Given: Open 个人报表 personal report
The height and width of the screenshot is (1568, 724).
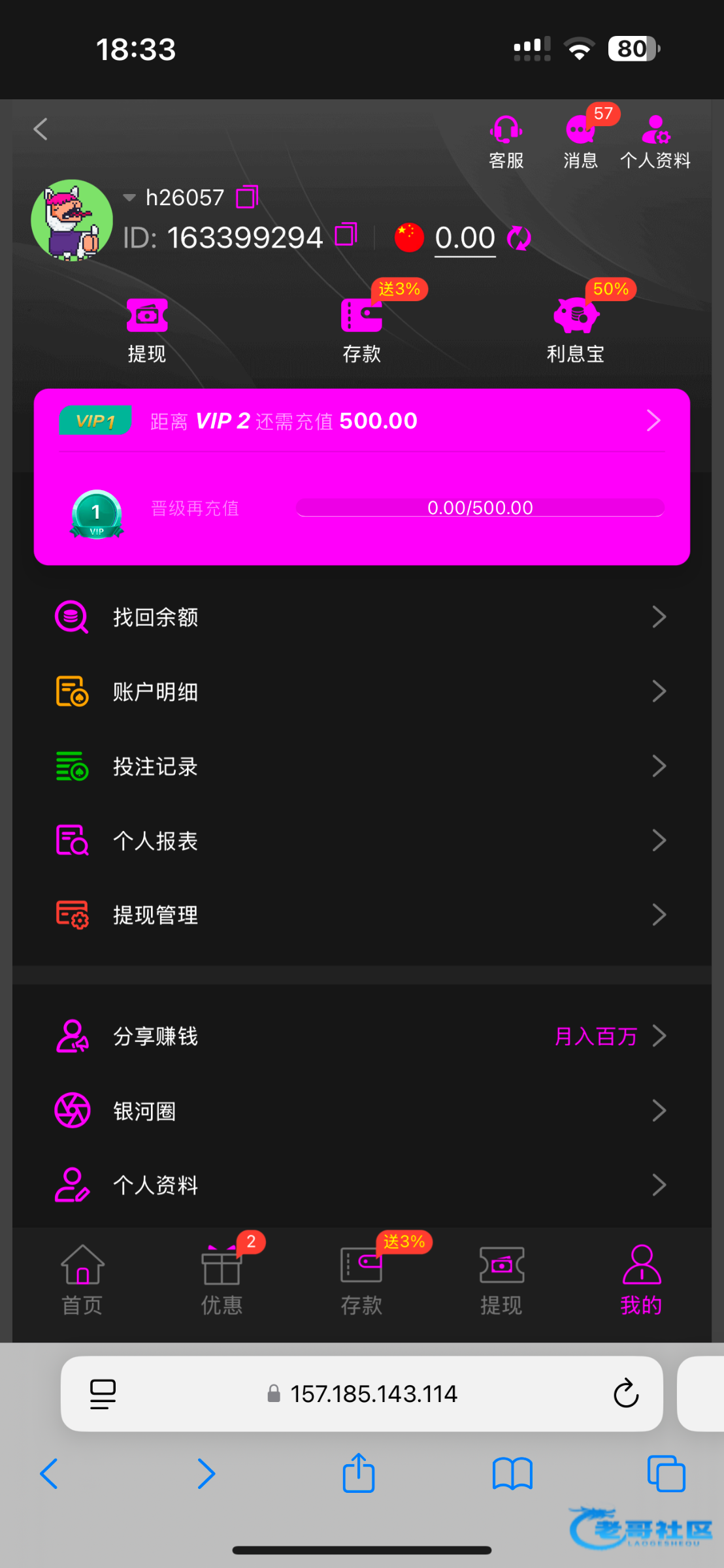Looking at the screenshot, I should 362,840.
